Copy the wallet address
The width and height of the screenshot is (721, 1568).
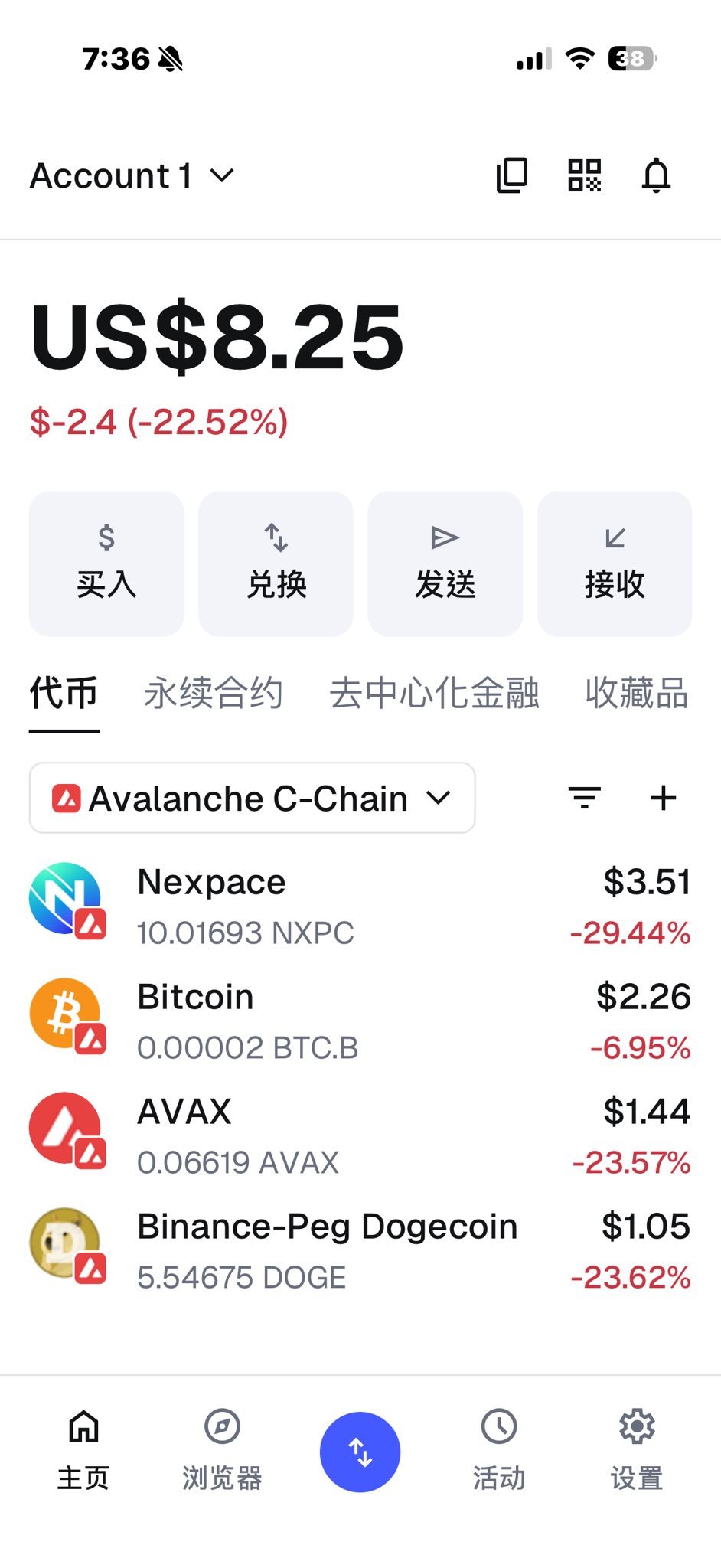tap(512, 176)
